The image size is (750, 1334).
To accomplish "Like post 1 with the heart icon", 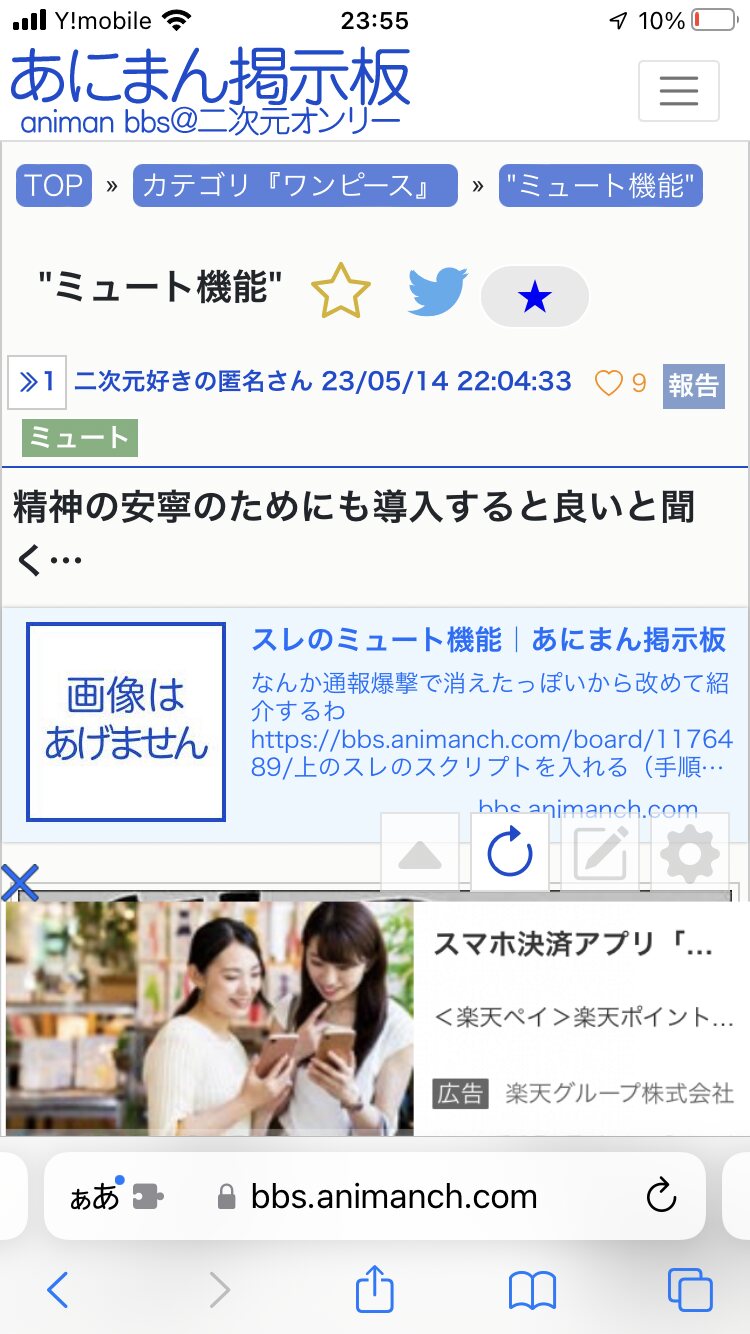I will coord(609,383).
